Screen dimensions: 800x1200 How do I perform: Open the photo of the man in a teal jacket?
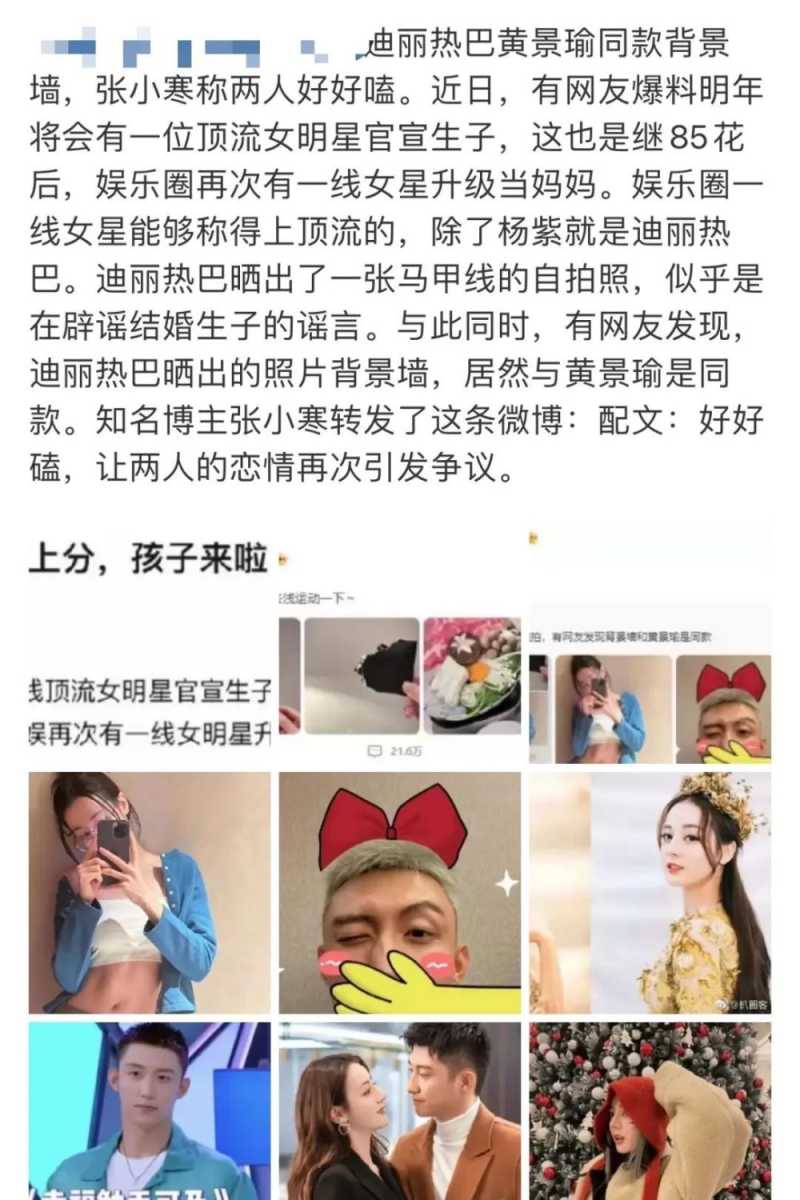150,1110
